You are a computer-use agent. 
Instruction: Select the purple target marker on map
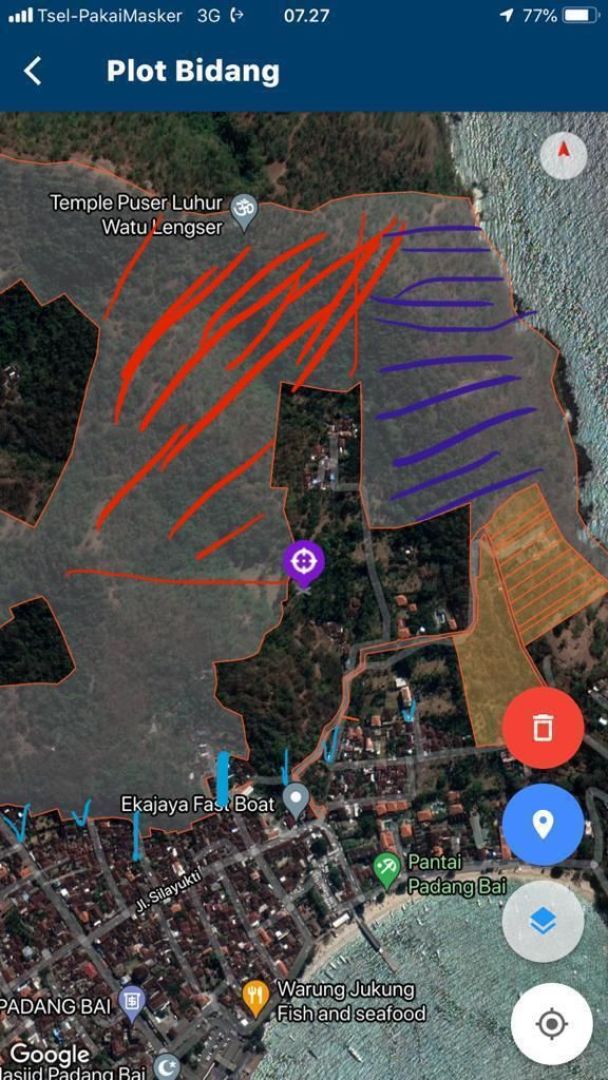coord(303,562)
